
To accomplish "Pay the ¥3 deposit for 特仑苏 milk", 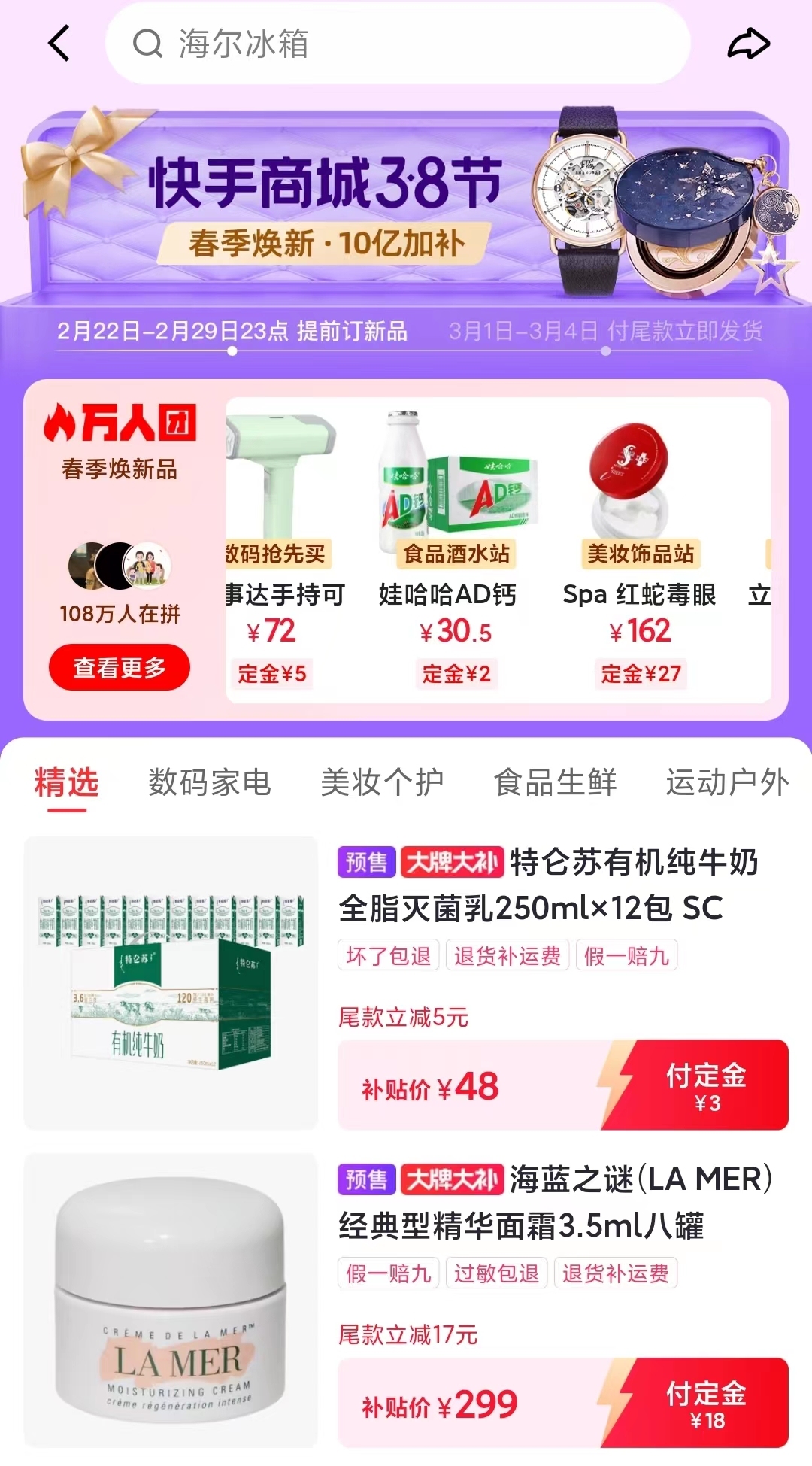I will pyautogui.click(x=695, y=1085).
